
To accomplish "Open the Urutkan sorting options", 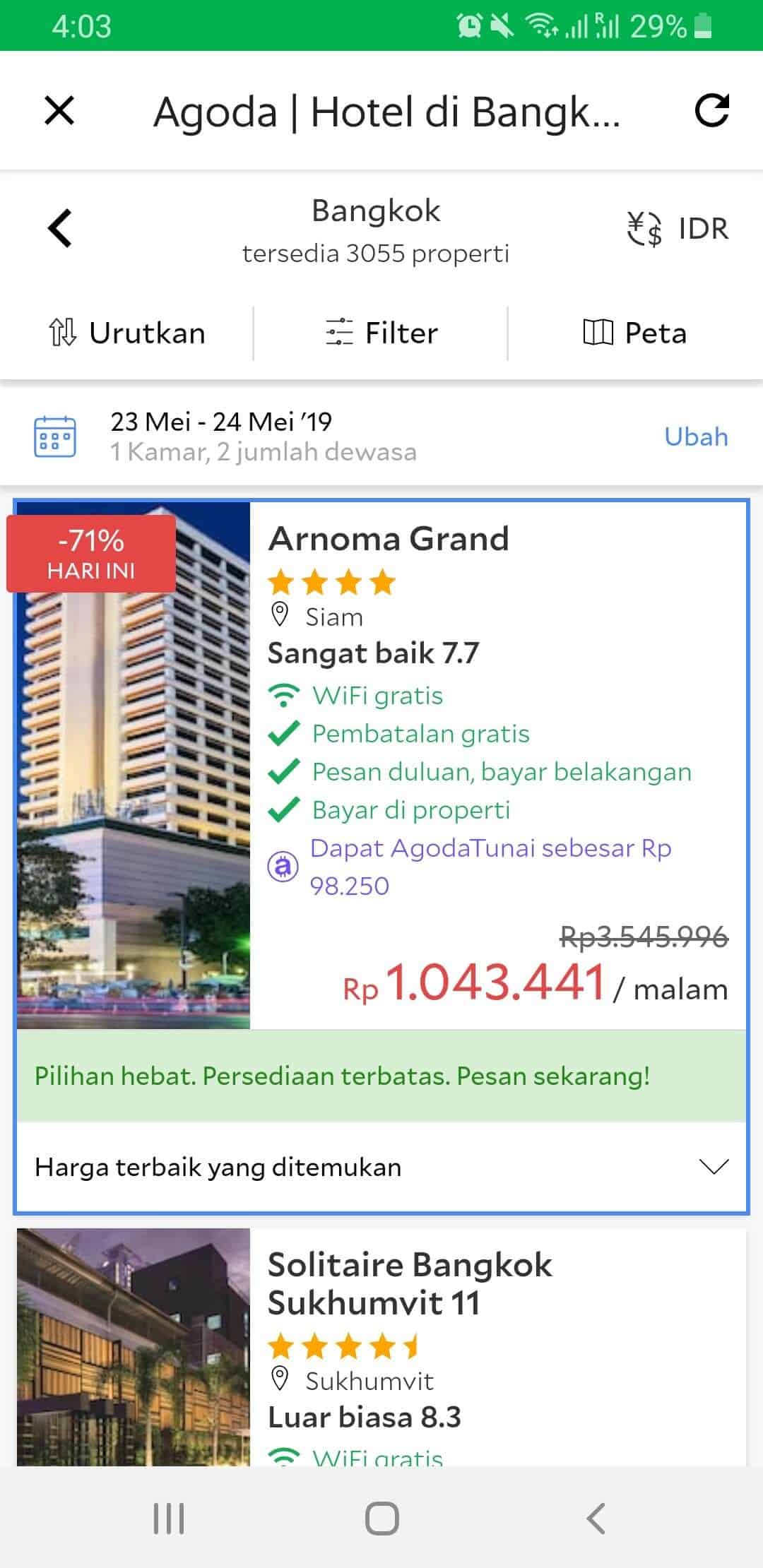I will [x=127, y=332].
